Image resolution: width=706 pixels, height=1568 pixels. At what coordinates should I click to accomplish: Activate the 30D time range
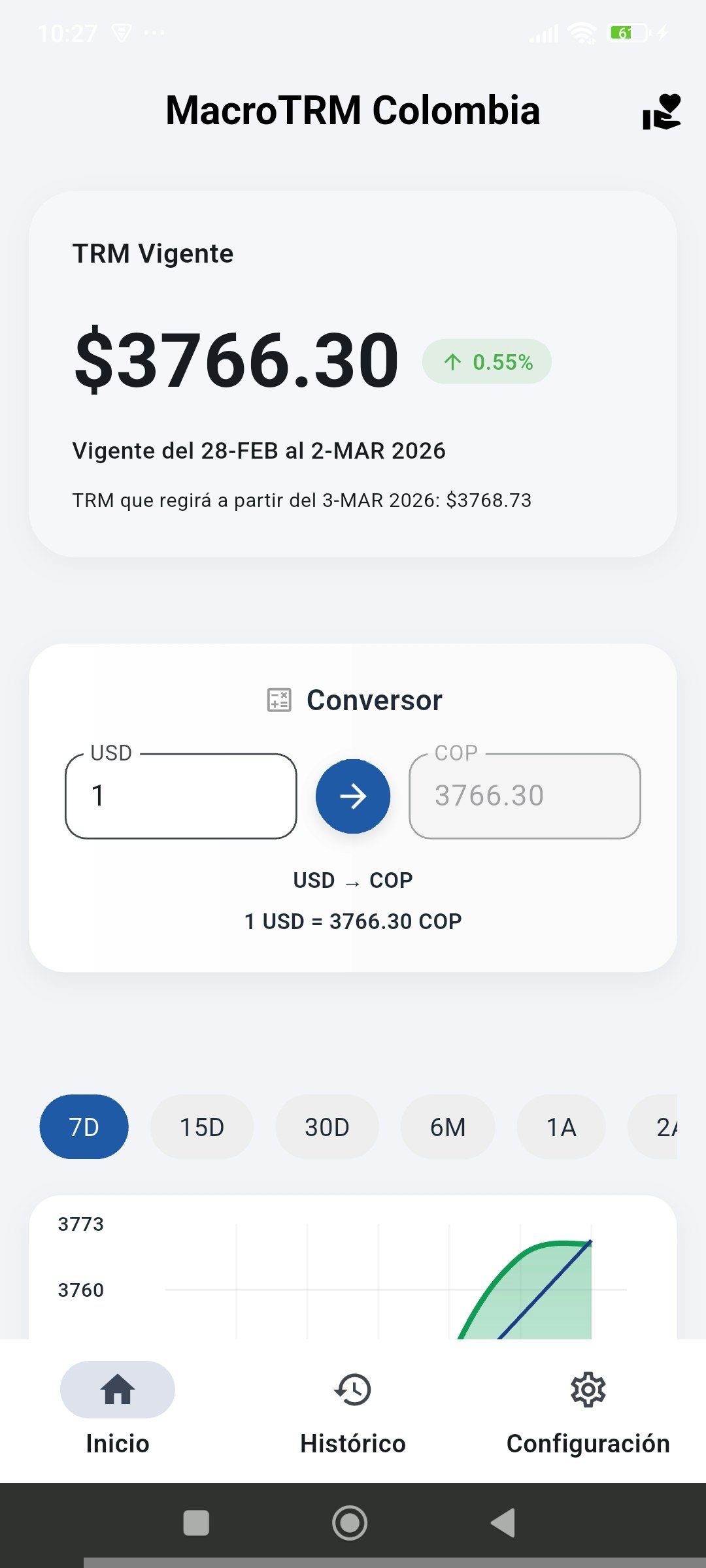[326, 1126]
